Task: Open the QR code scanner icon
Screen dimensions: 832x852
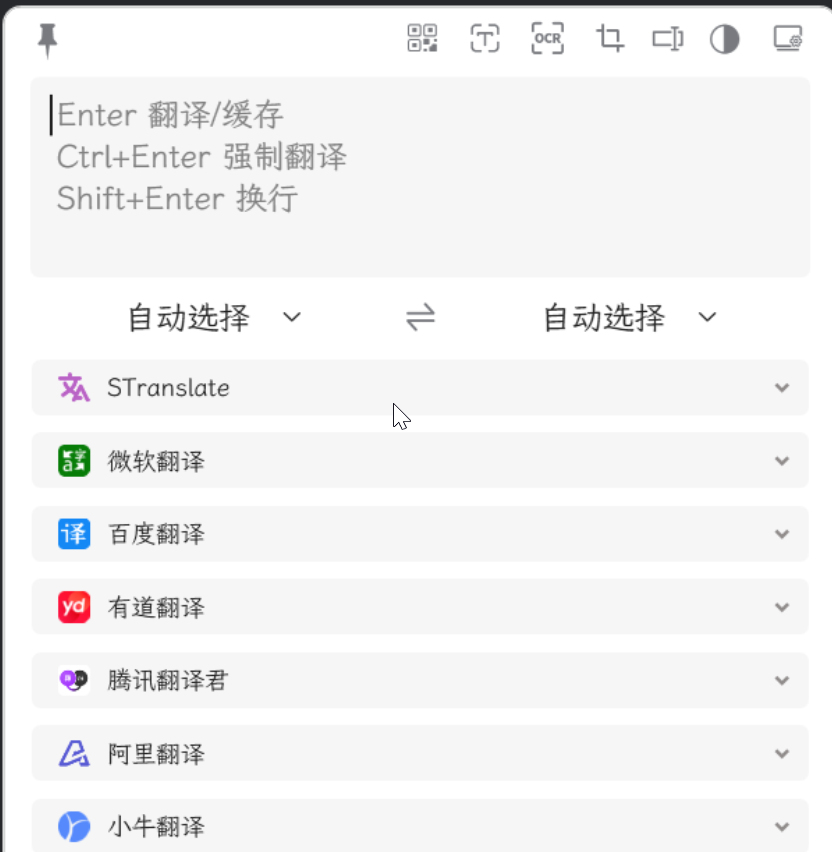Action: tap(423, 39)
